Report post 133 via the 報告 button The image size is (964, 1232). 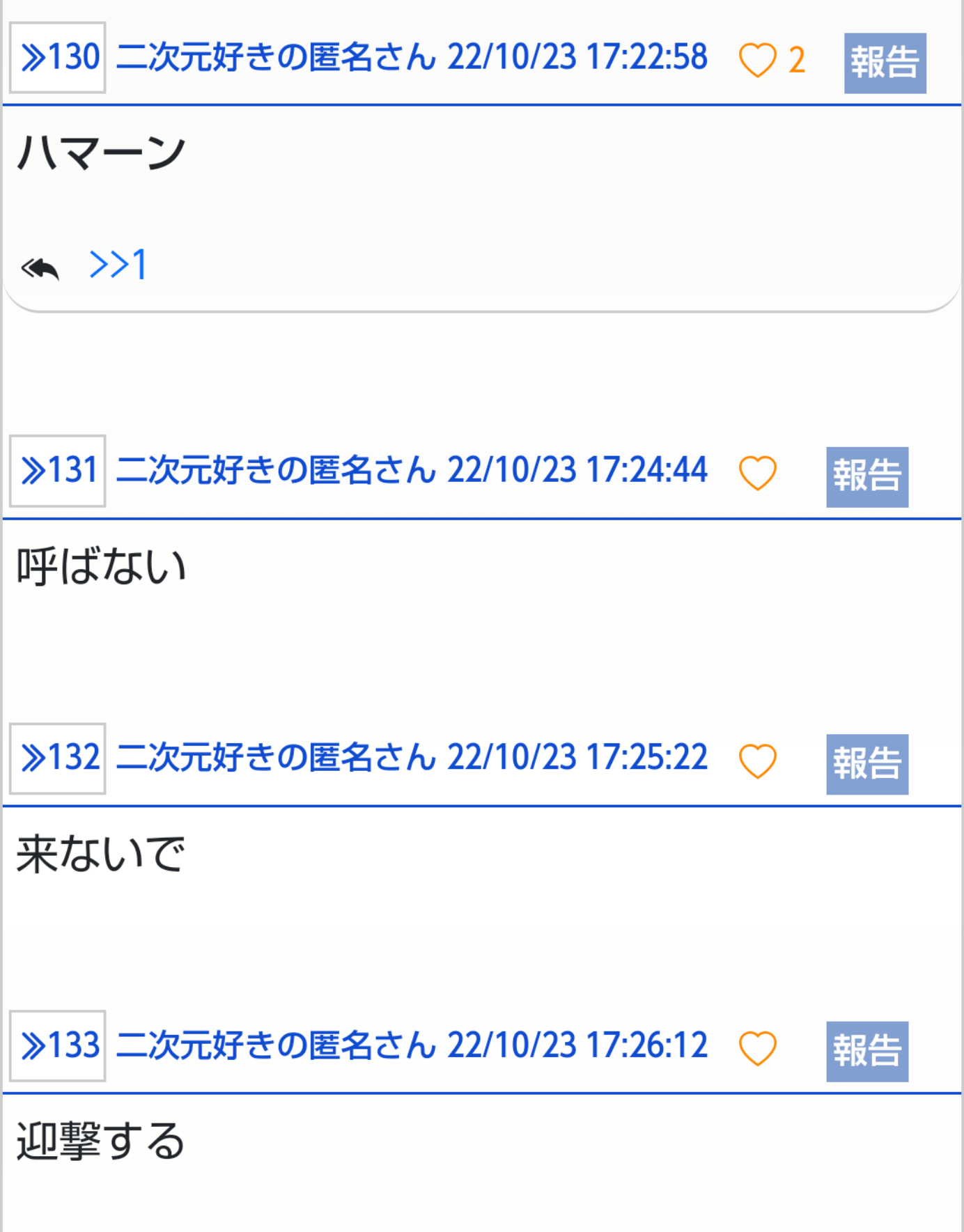[867, 1052]
